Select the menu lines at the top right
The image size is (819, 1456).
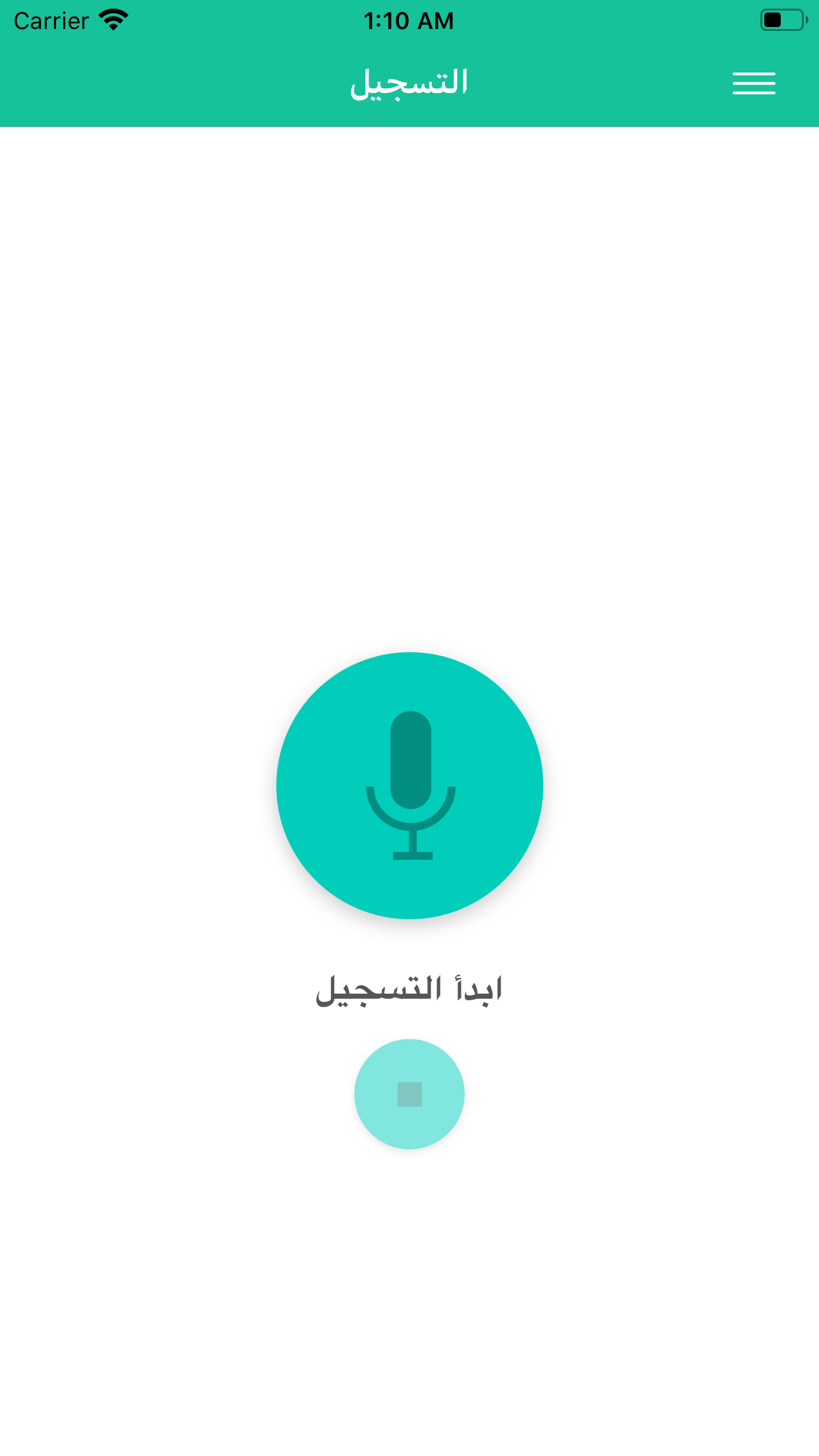753,84
